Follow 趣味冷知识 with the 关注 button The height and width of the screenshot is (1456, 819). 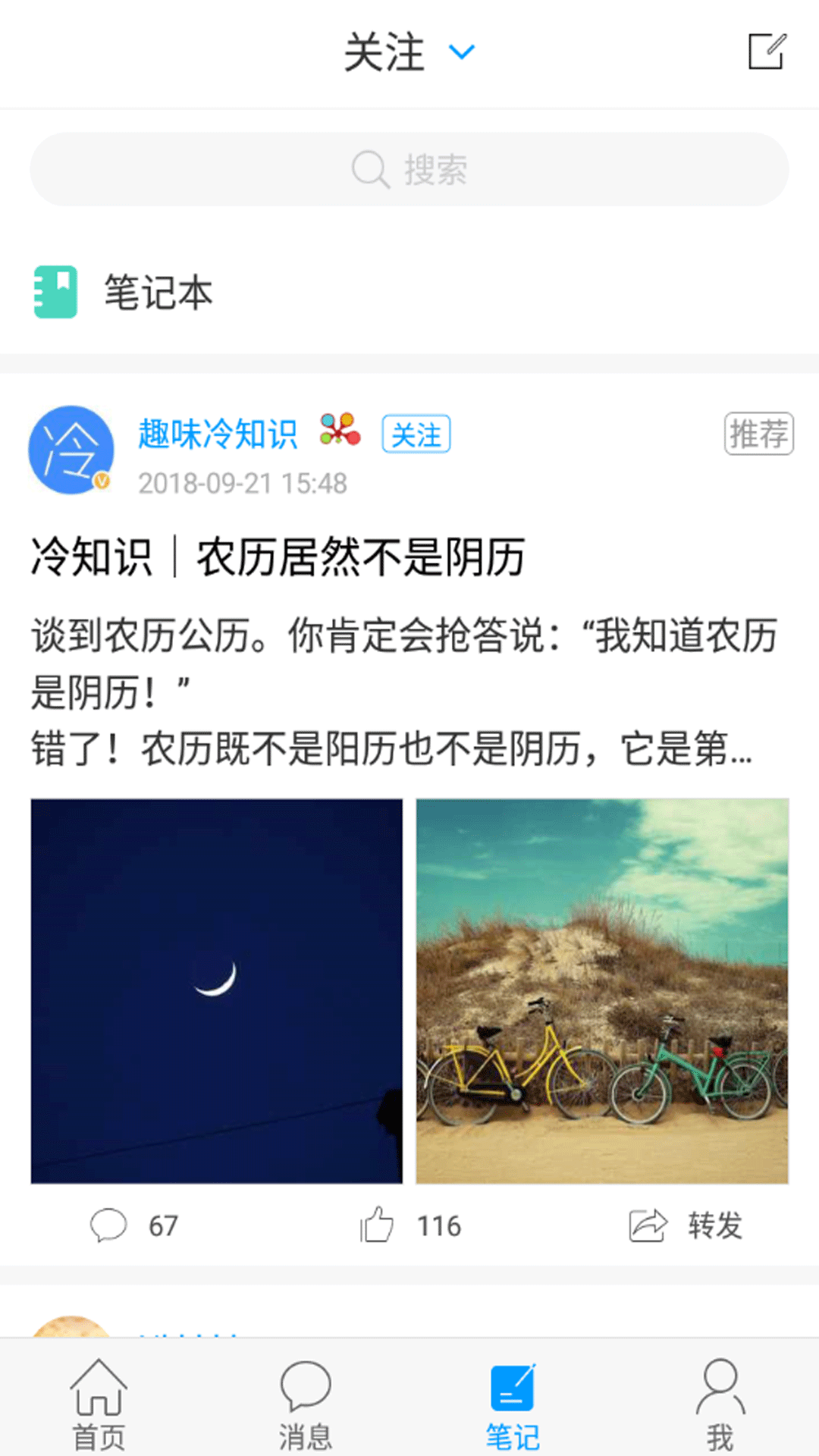click(x=416, y=435)
